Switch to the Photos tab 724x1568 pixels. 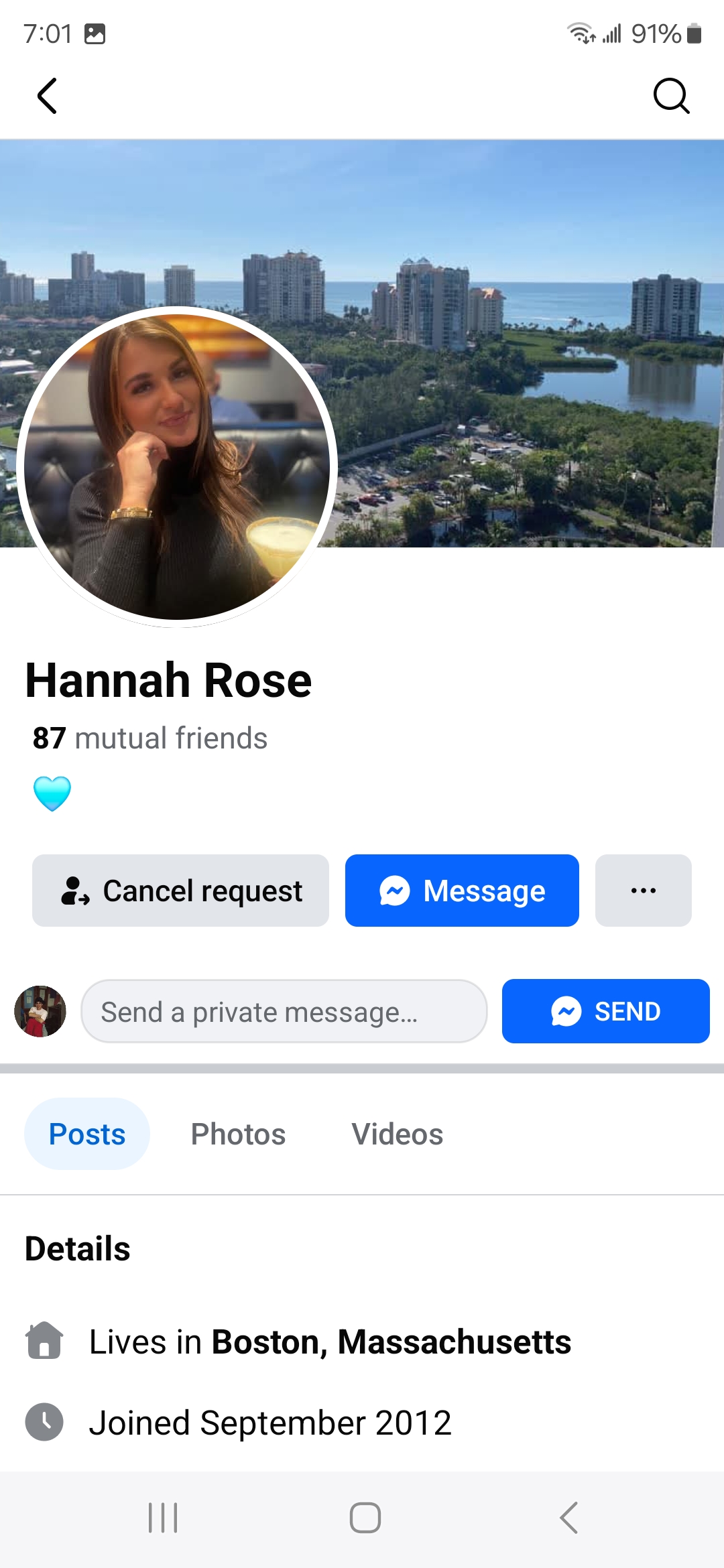coord(239,1134)
